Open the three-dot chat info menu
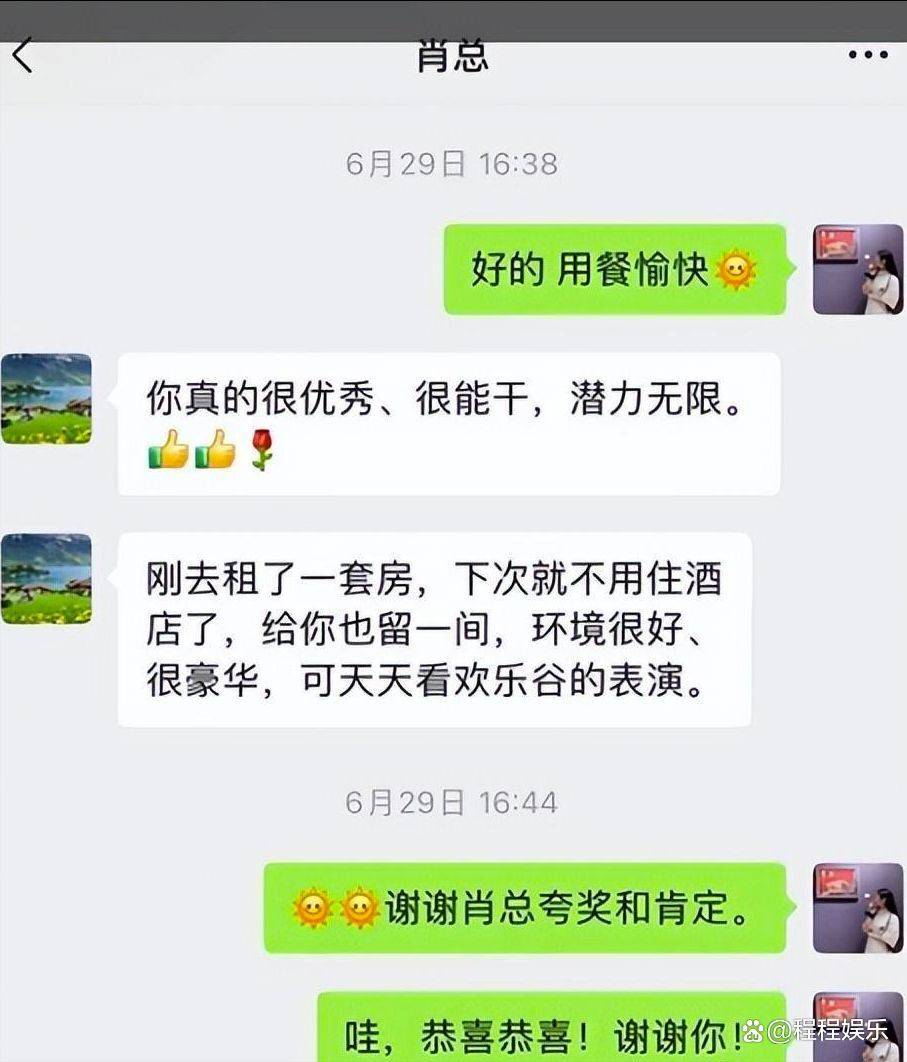The height and width of the screenshot is (1062, 907). [x=867, y=56]
